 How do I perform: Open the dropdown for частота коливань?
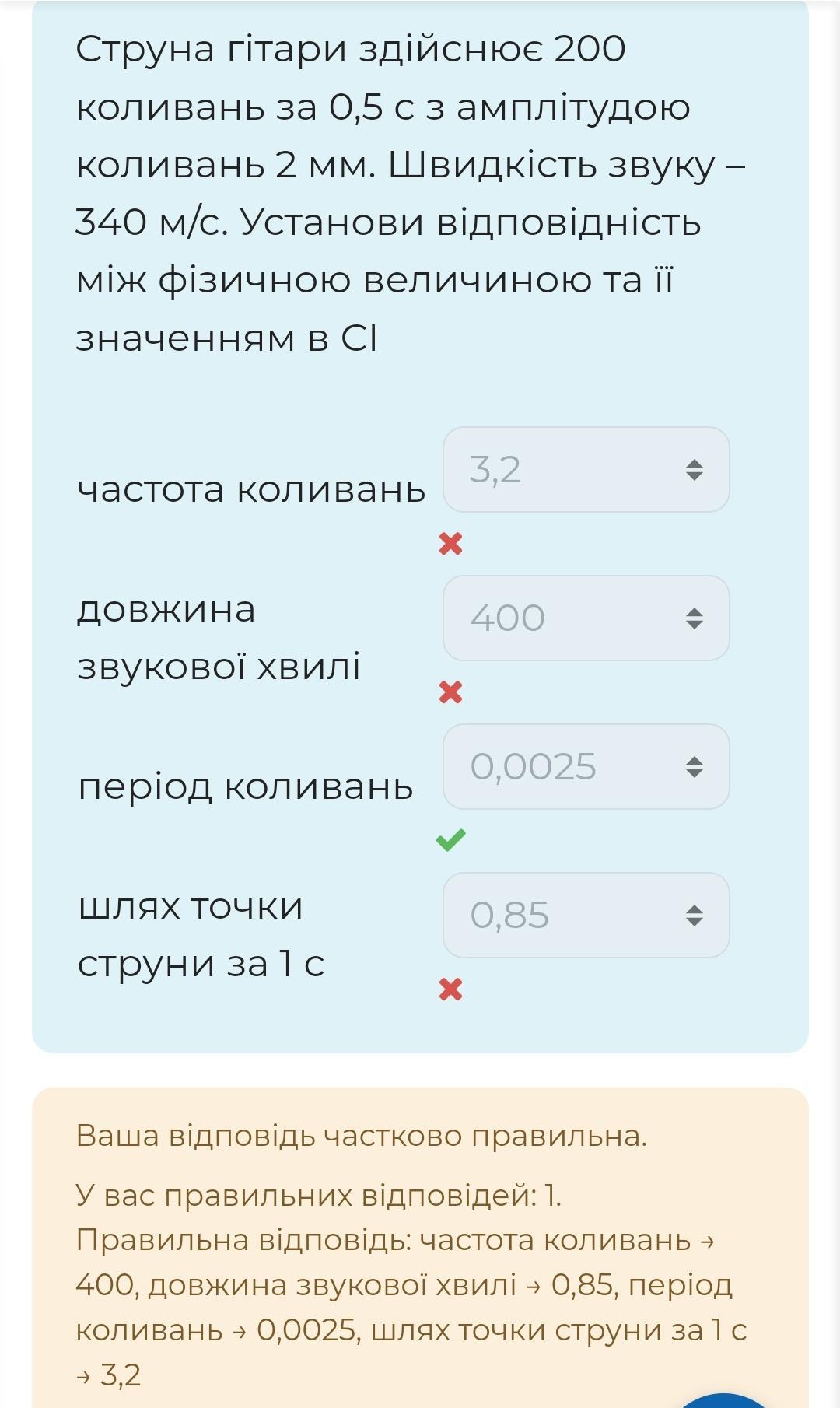[586, 470]
